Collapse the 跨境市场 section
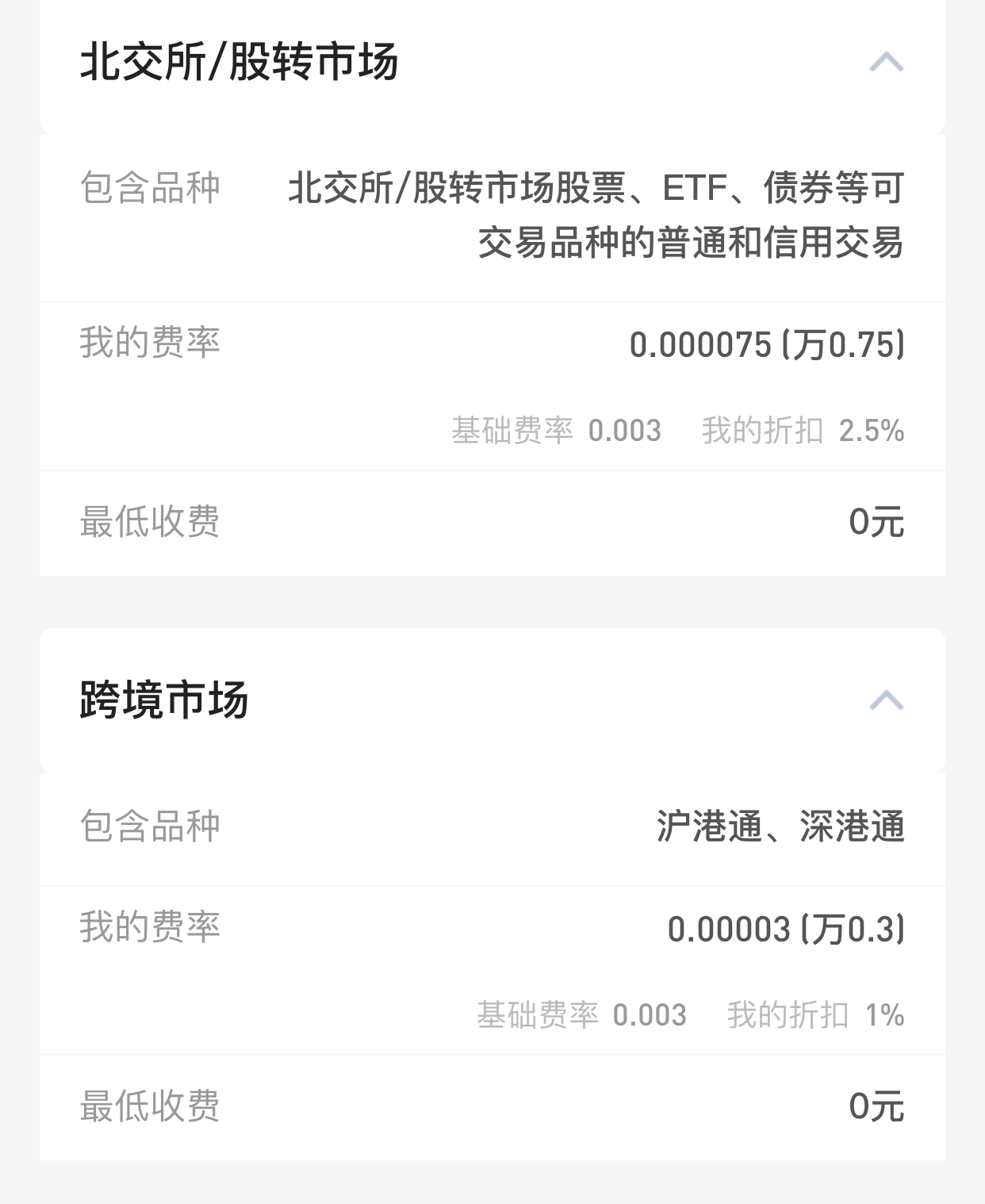Image resolution: width=985 pixels, height=1204 pixels. [886, 700]
